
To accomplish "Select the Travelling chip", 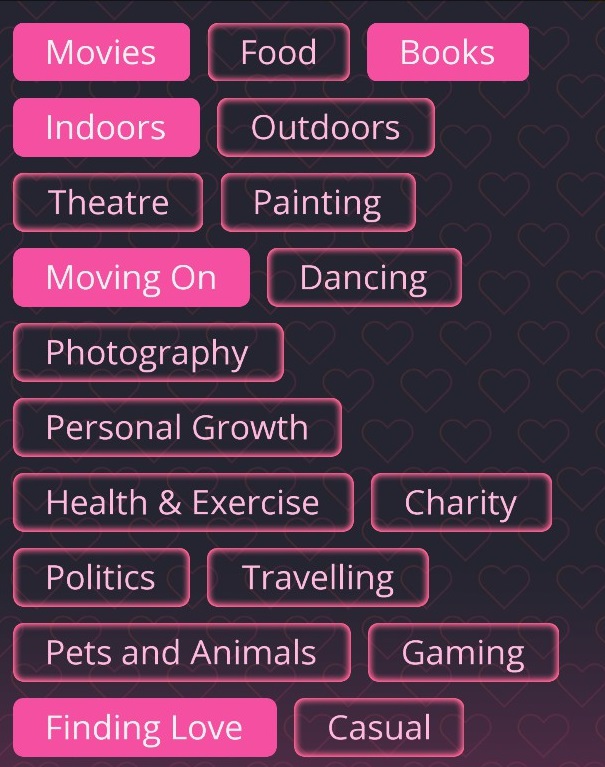I will tap(317, 577).
